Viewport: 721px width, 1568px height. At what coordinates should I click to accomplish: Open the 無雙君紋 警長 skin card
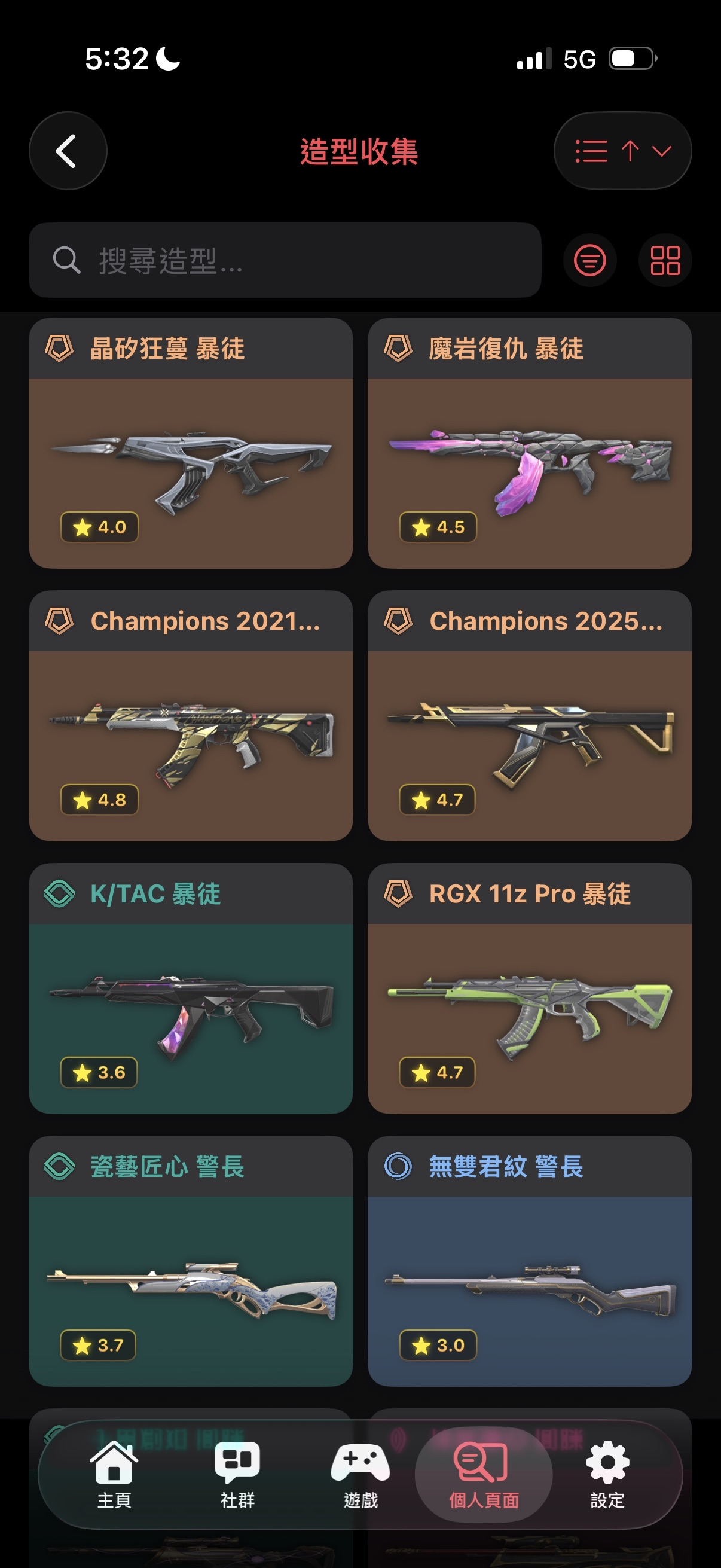[529, 1262]
